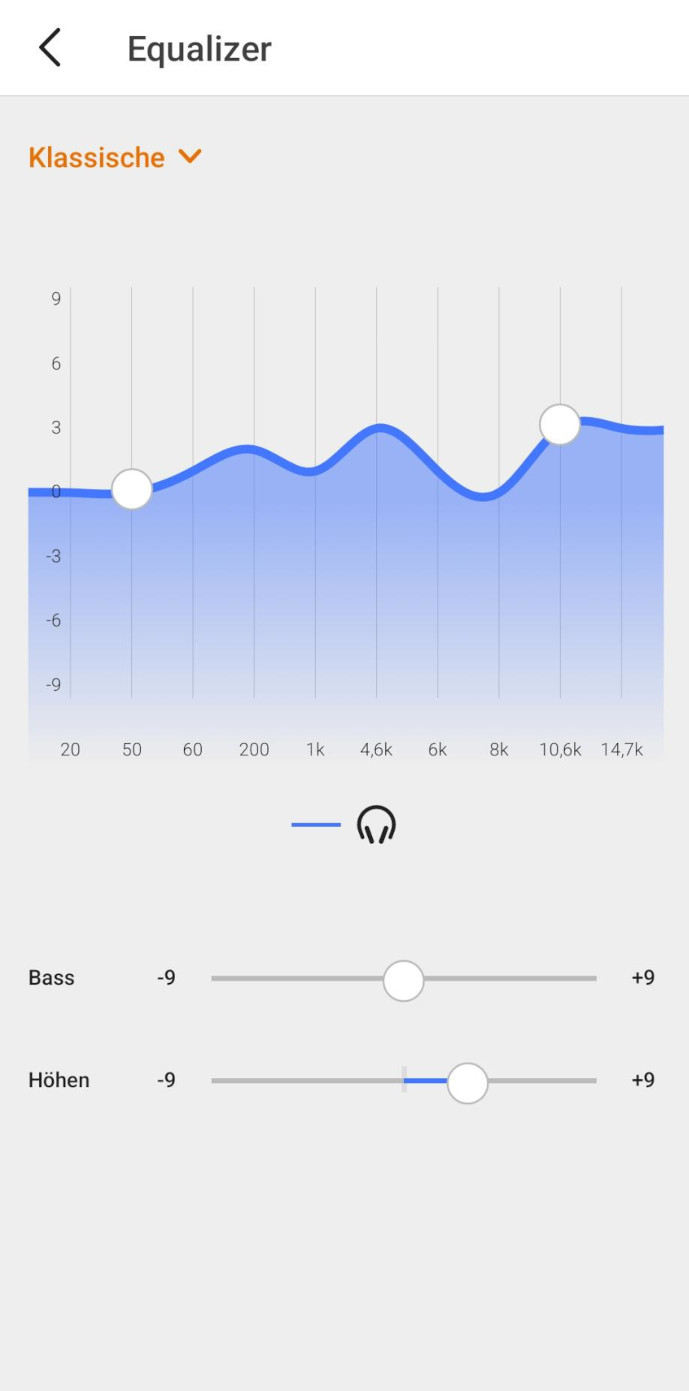The image size is (689, 1391).
Task: Open the Klassische preset dropdown
Action: point(115,157)
